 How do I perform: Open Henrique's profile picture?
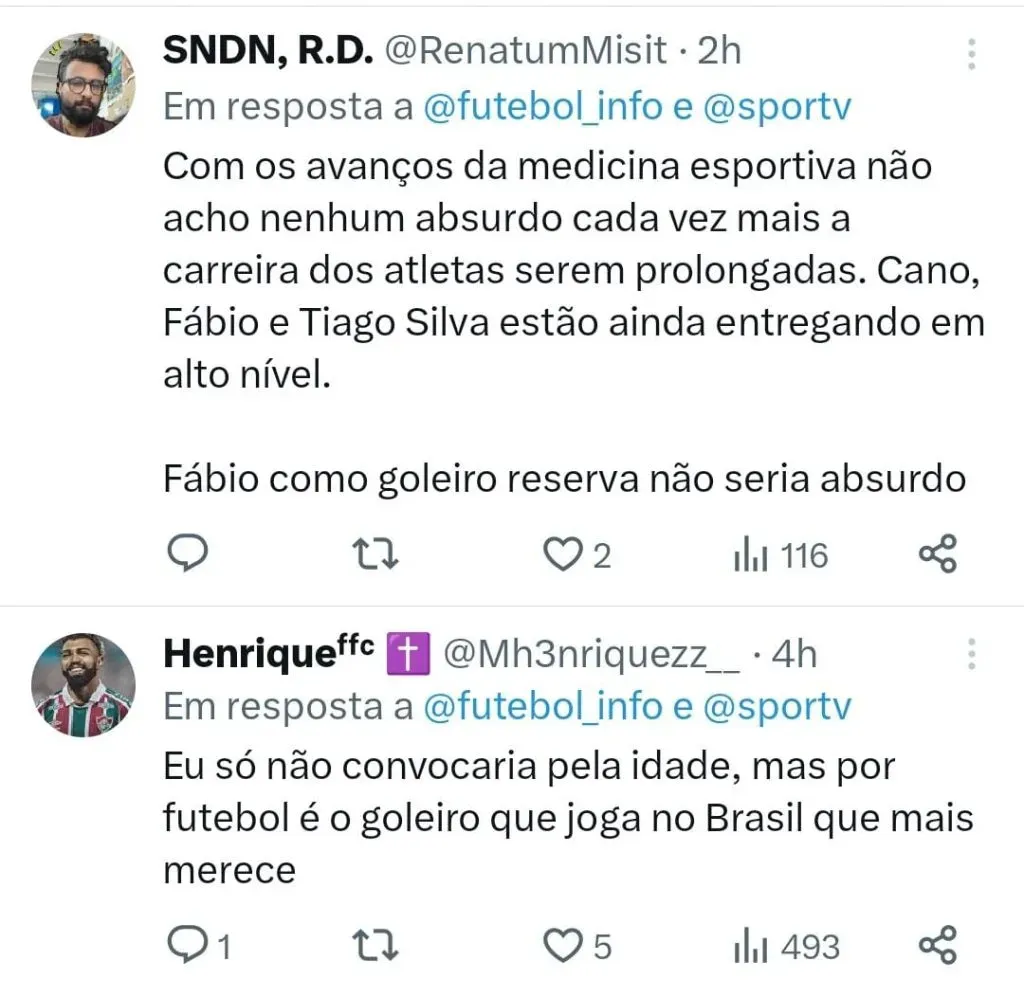(83, 685)
